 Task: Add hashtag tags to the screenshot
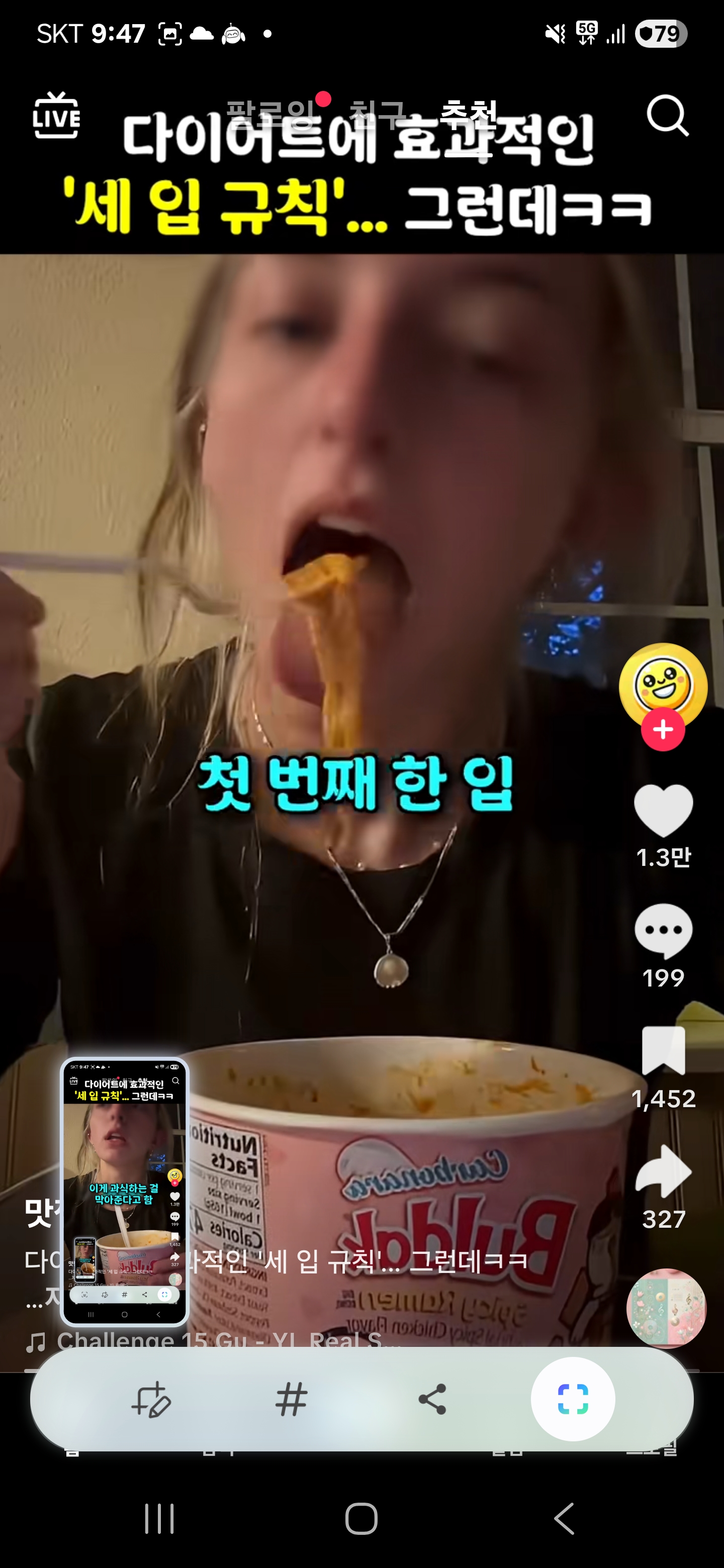pyautogui.click(x=291, y=1400)
